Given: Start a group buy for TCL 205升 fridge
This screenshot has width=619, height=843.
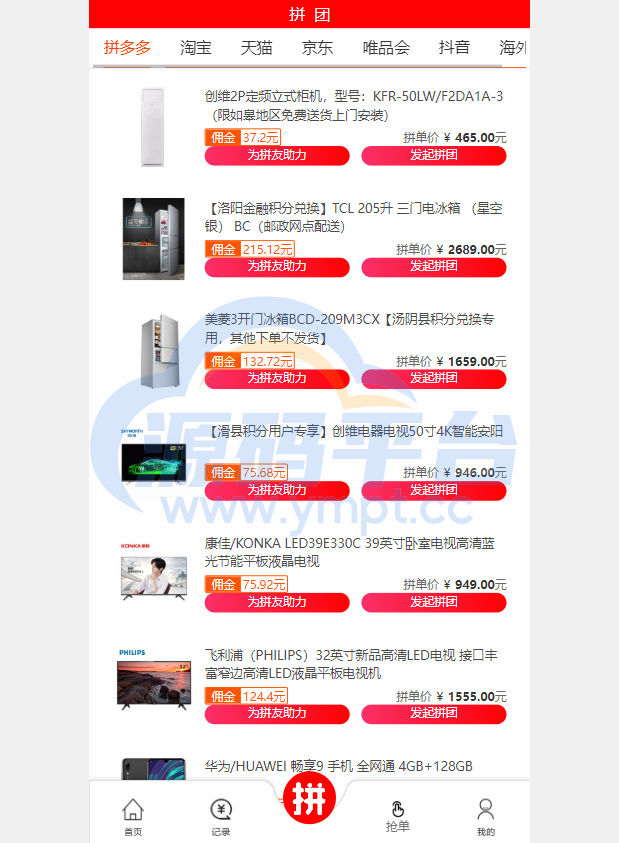Looking at the screenshot, I should point(433,267).
